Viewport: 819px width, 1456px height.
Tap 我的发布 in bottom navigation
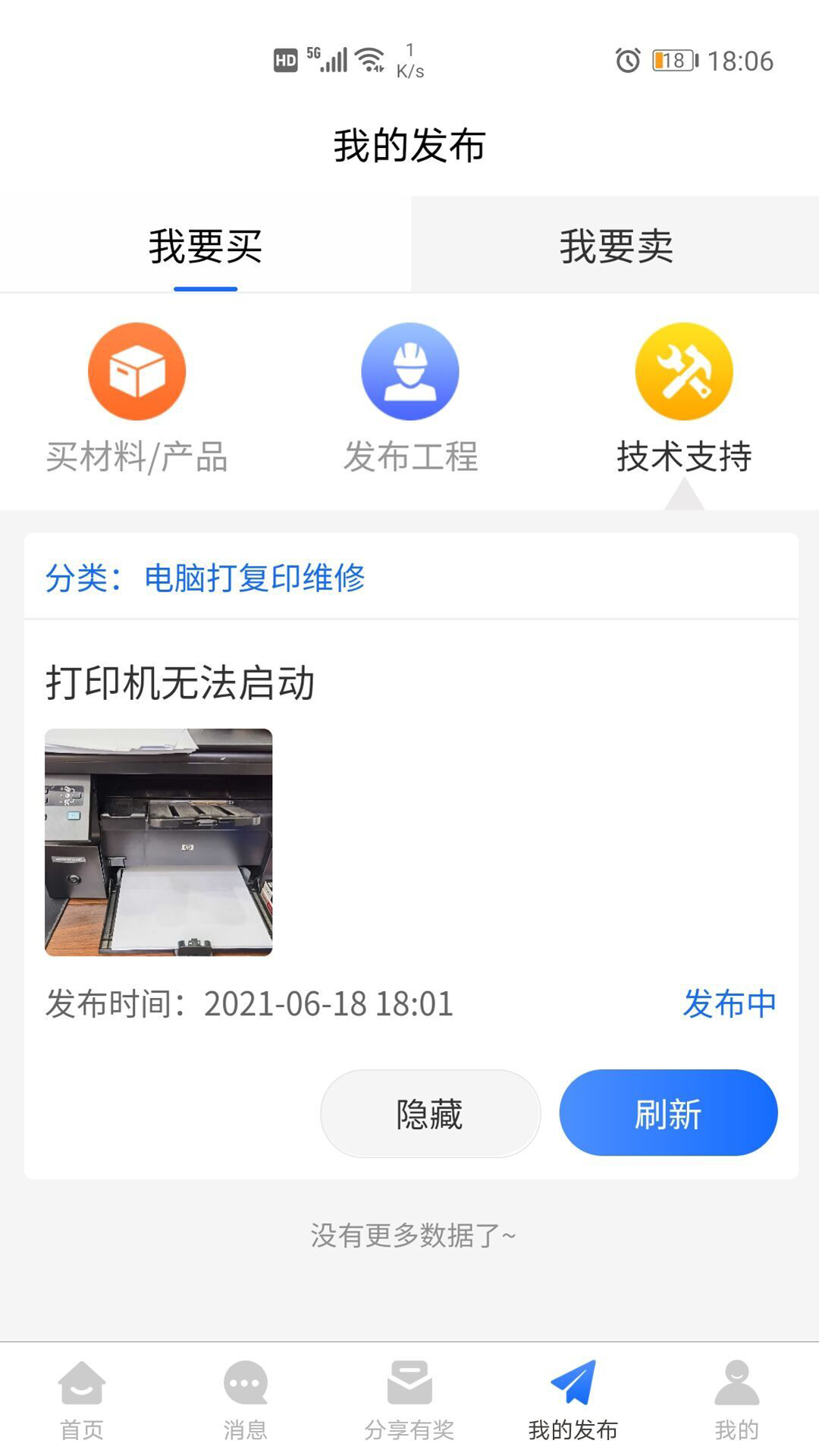(x=573, y=1400)
